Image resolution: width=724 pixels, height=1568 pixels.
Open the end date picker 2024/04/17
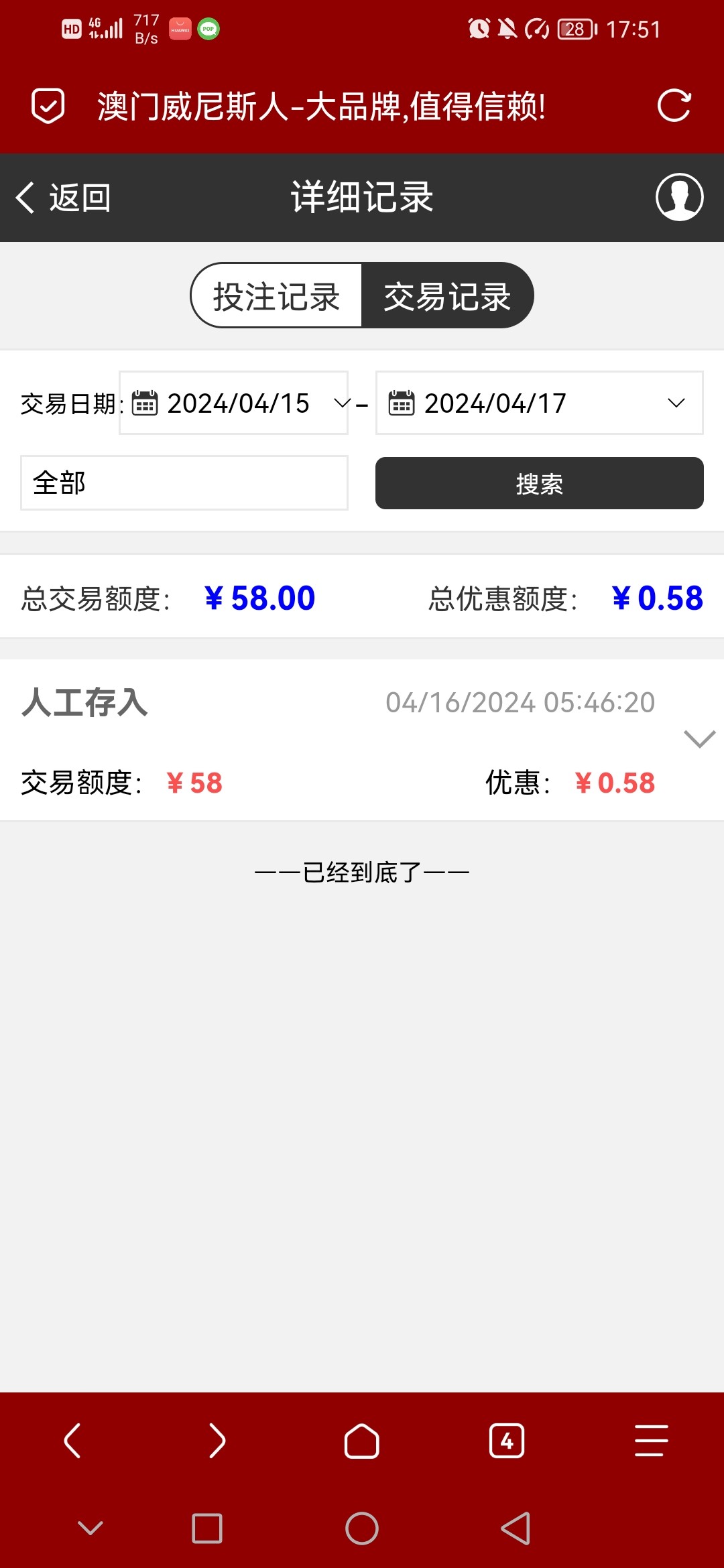click(x=539, y=403)
